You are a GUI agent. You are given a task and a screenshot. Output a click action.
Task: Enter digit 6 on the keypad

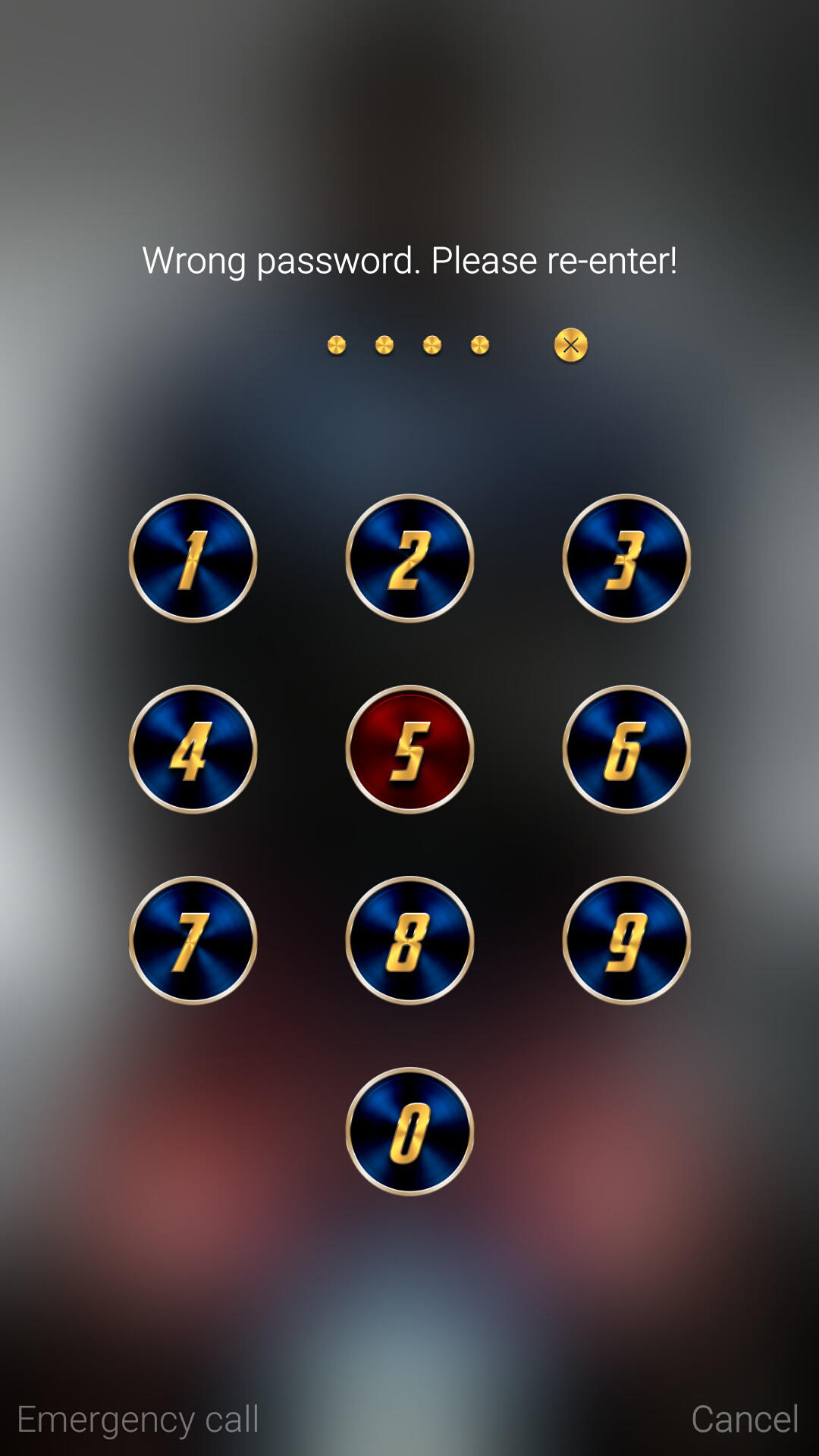coord(626,749)
